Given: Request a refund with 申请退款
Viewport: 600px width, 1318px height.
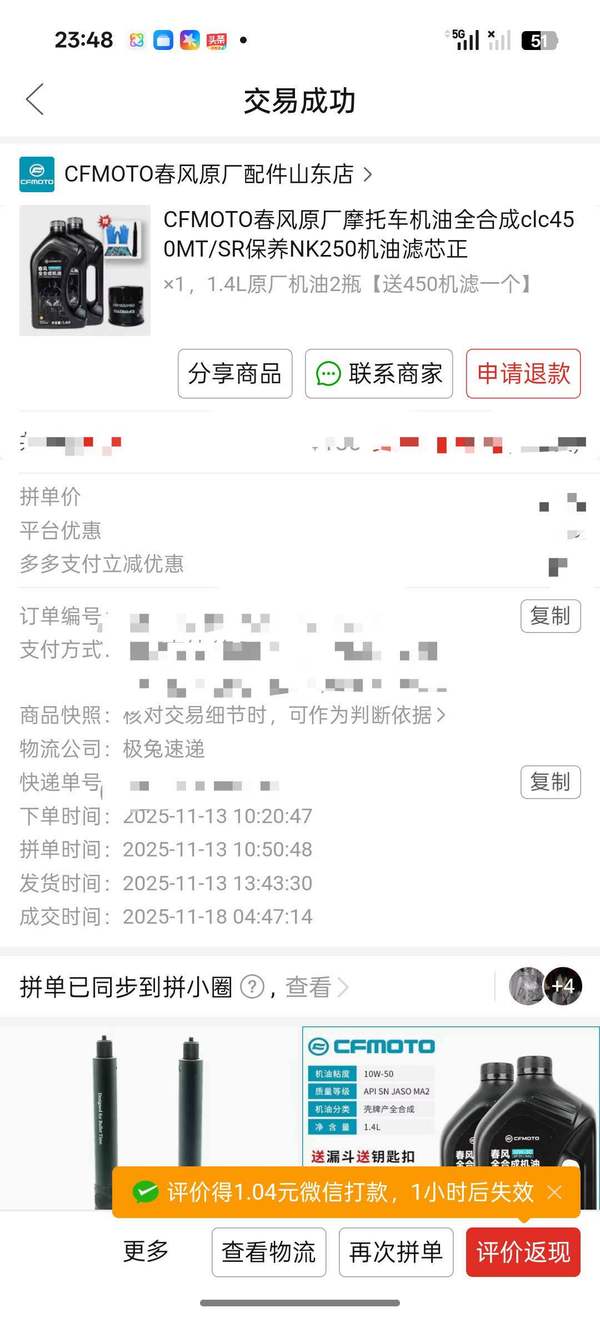Looking at the screenshot, I should [523, 374].
